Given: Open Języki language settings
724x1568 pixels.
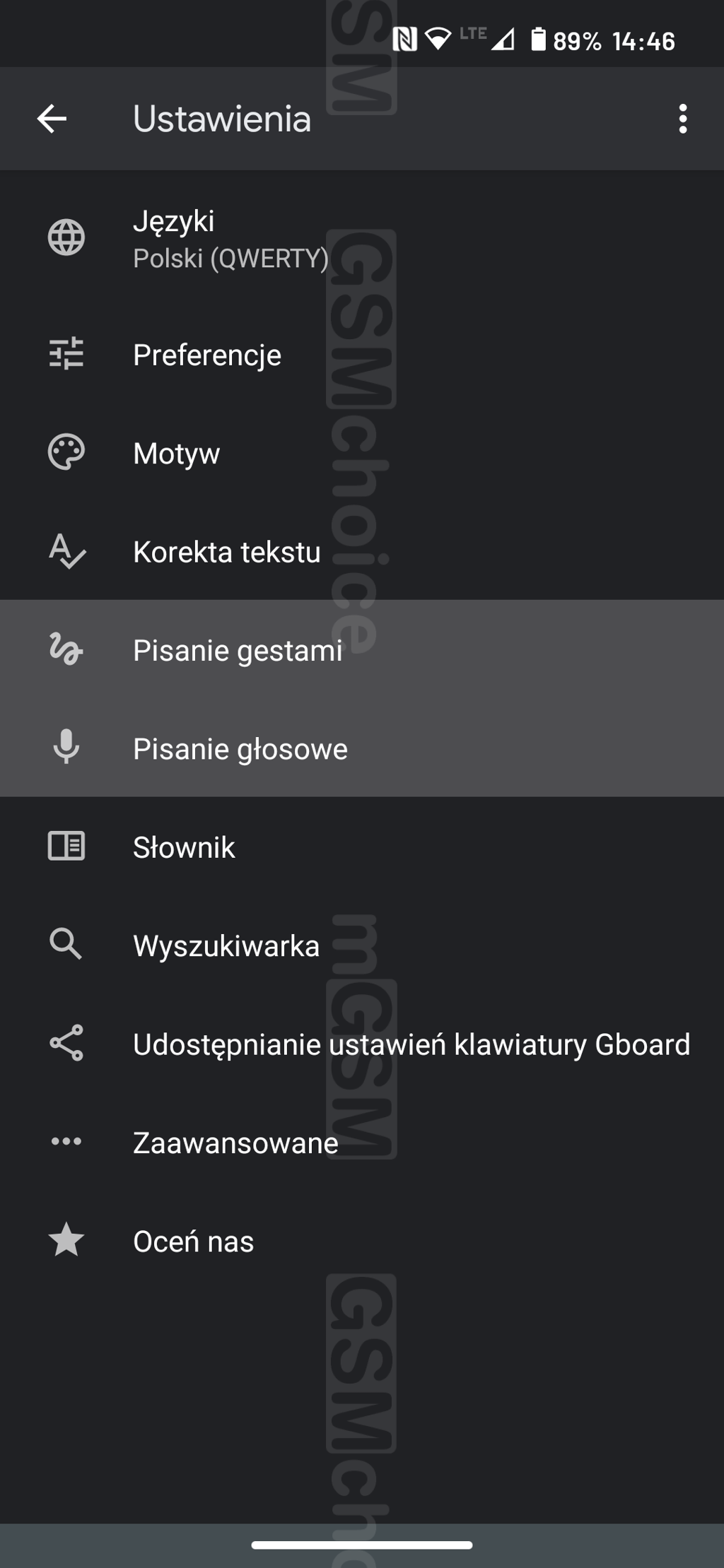Looking at the screenshot, I should (x=362, y=238).
